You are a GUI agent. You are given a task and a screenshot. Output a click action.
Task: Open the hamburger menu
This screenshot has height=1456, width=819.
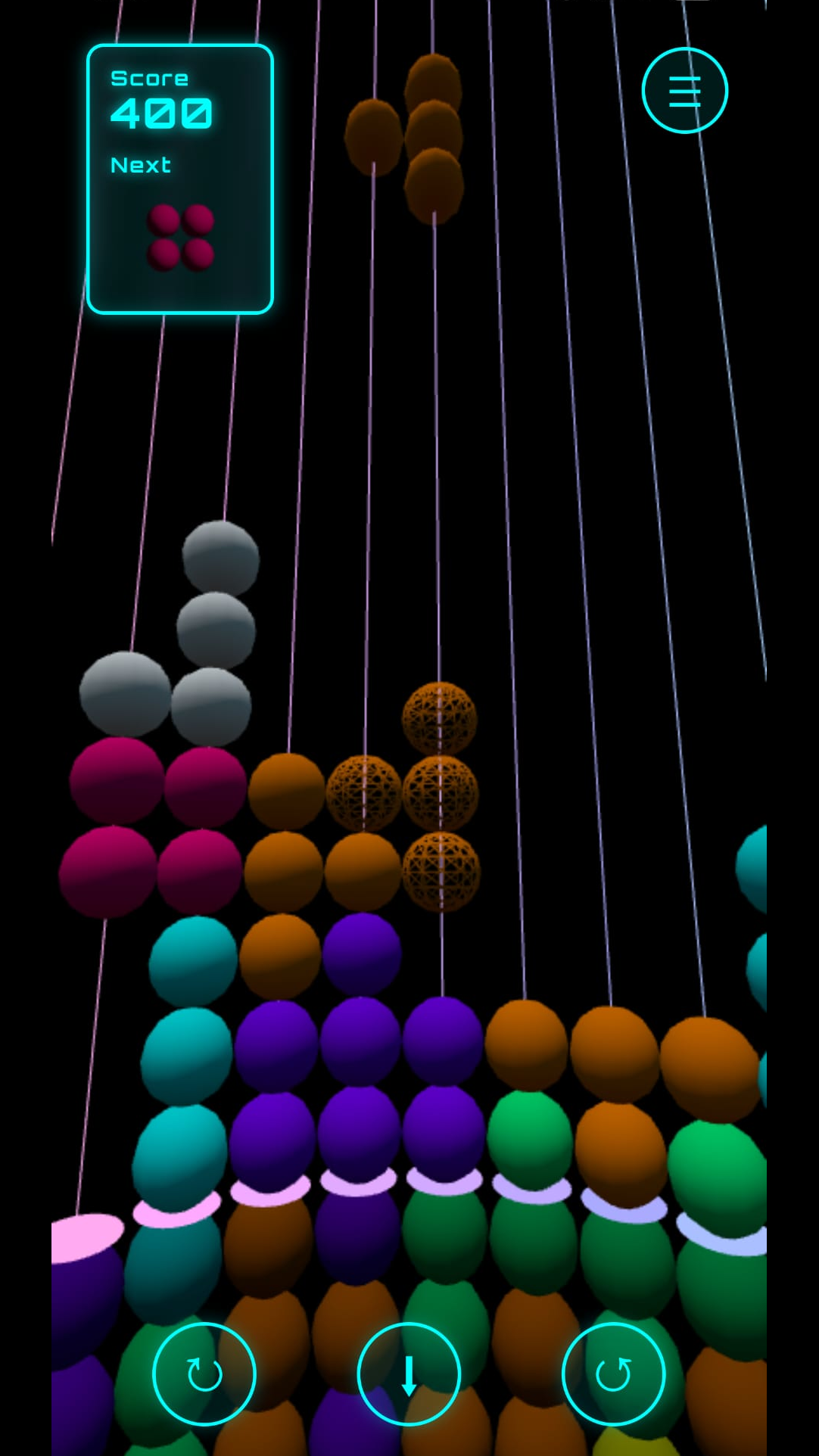(x=684, y=91)
